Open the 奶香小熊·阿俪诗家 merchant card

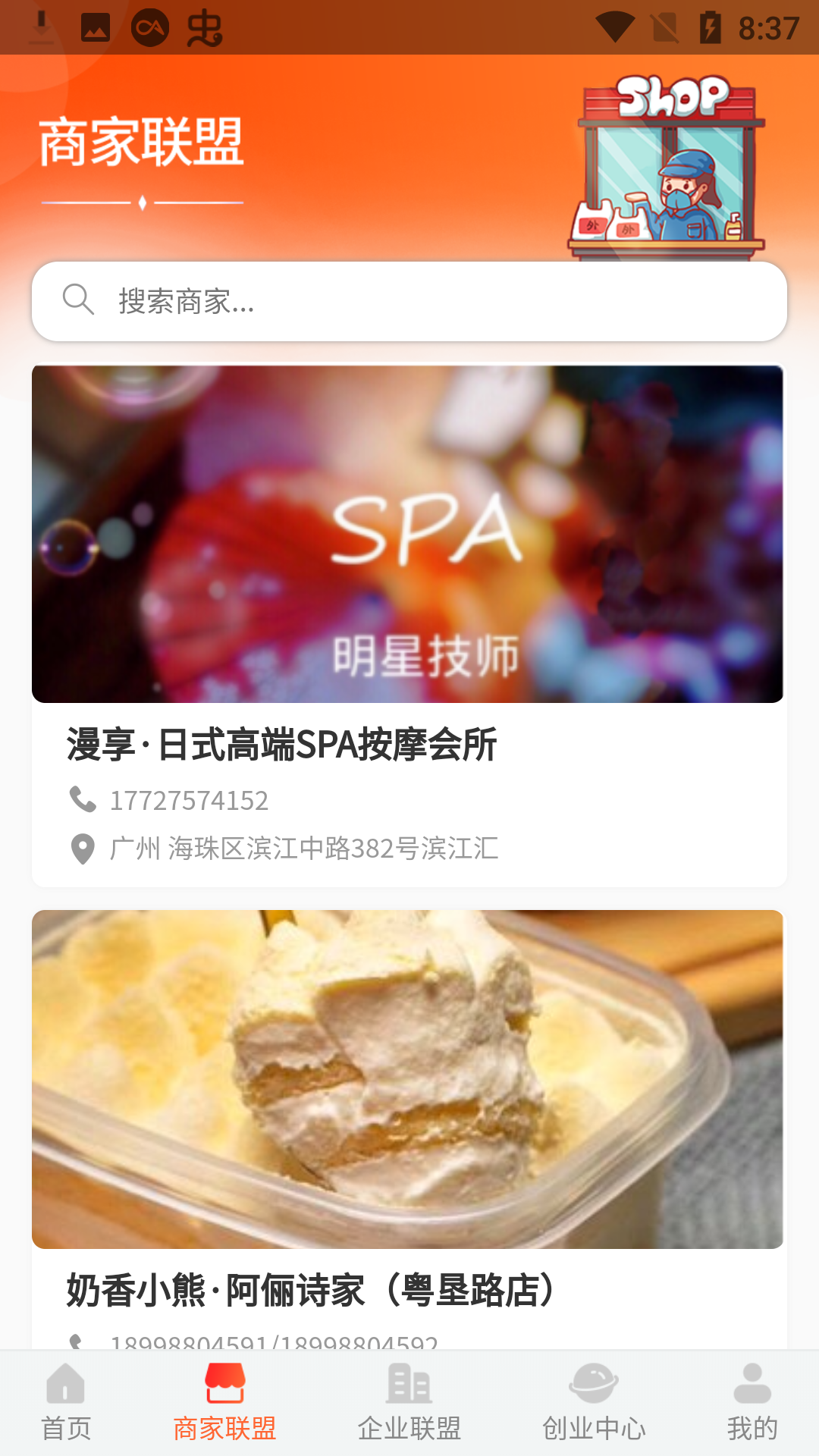[408, 1122]
